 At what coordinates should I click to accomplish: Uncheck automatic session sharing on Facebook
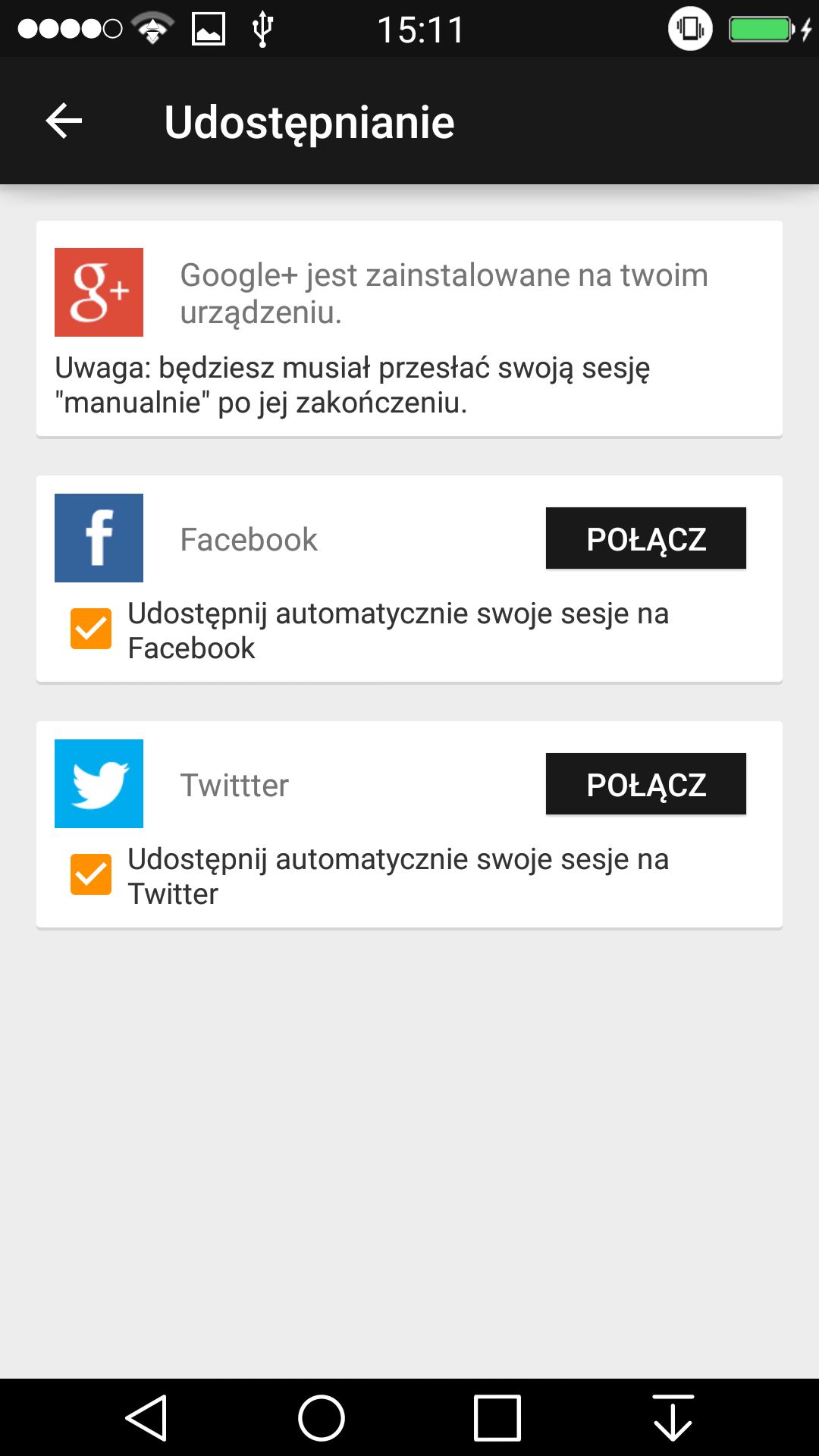(x=91, y=629)
